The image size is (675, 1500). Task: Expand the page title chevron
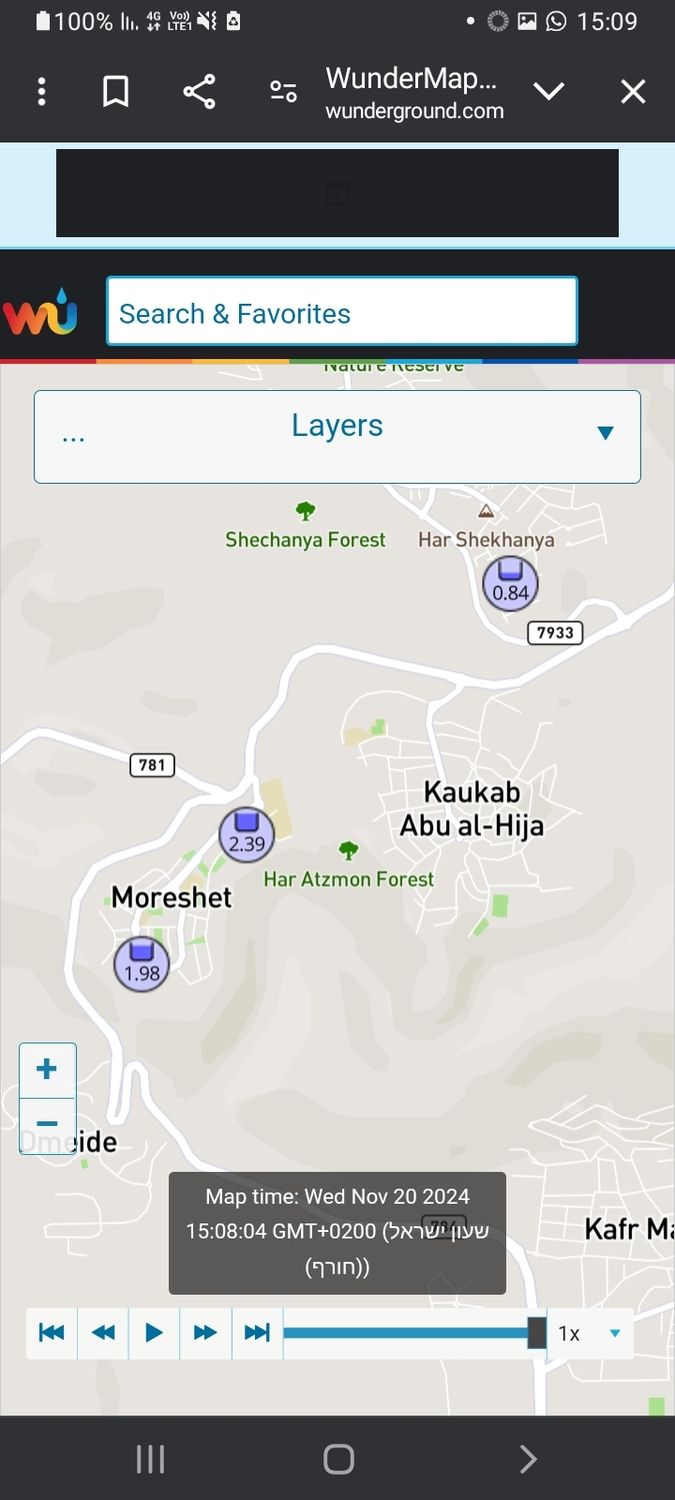(x=549, y=92)
